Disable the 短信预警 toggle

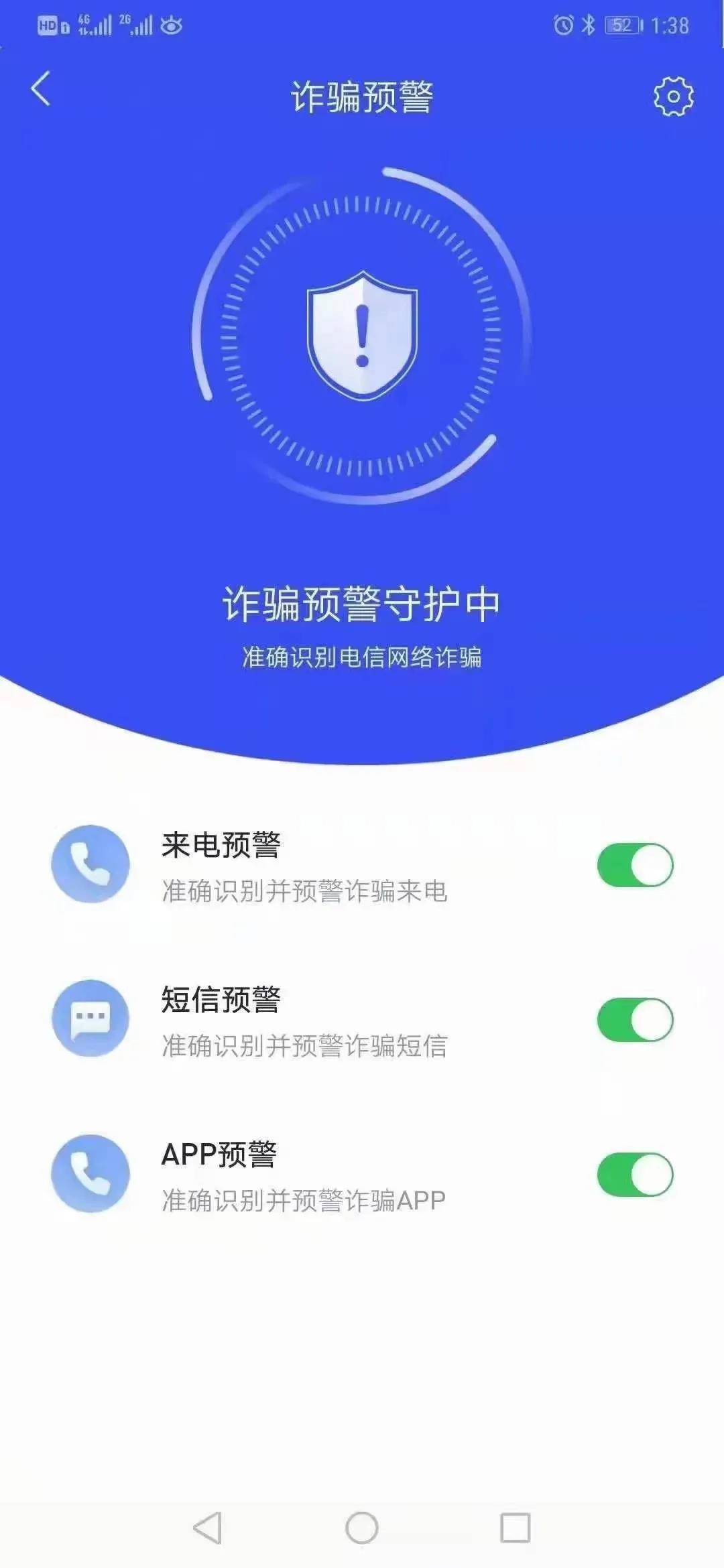tap(635, 1020)
